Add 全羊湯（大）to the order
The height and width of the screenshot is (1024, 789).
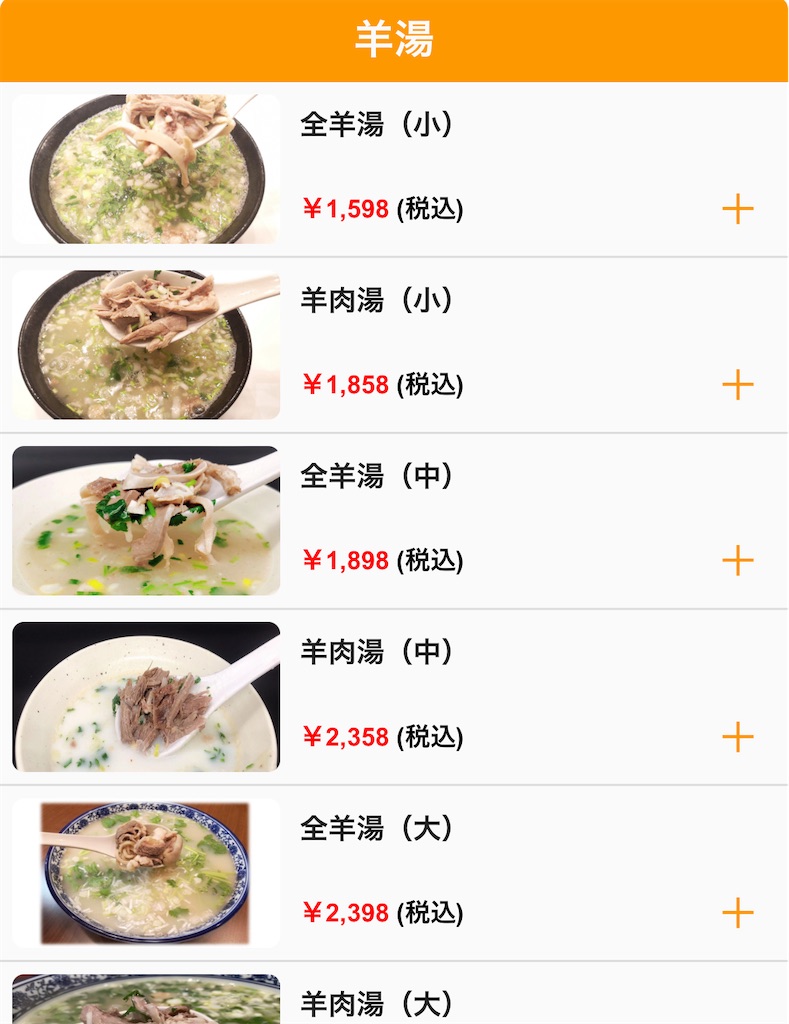point(737,912)
